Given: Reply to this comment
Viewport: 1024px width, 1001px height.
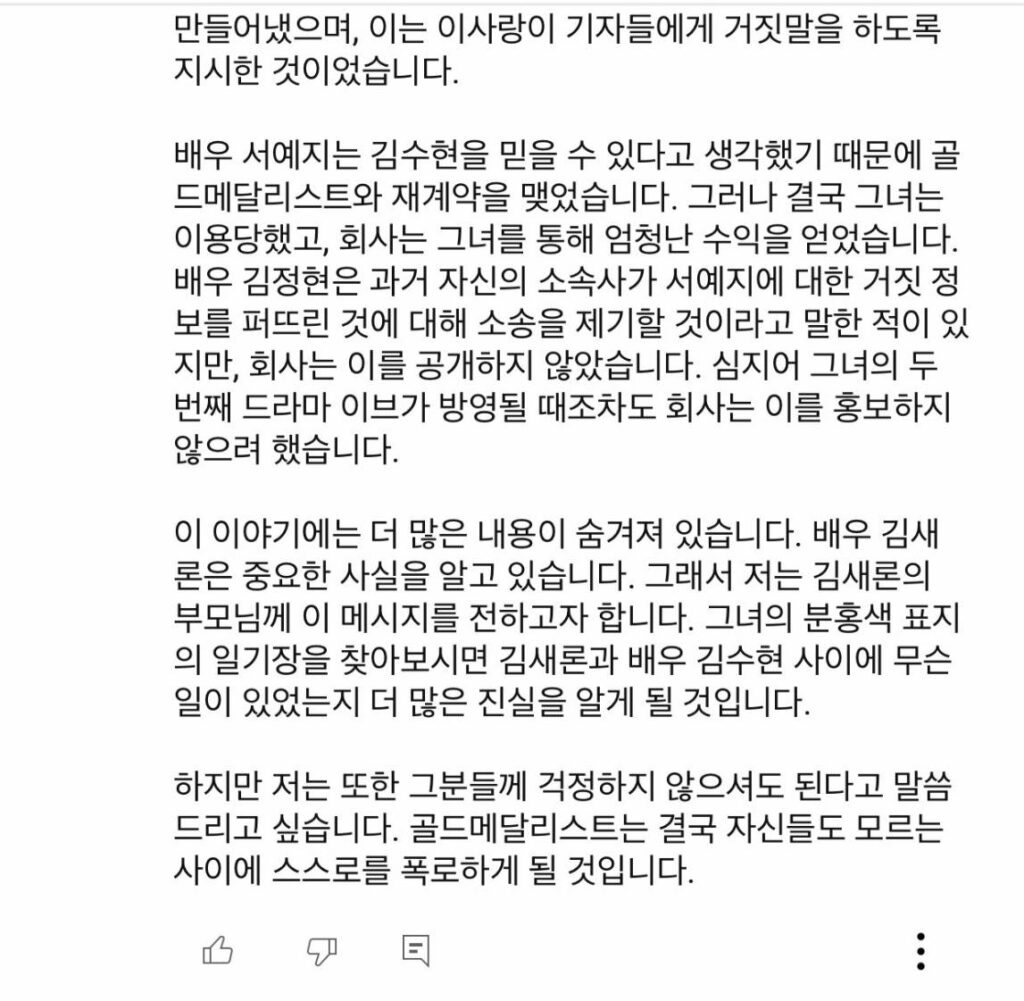Looking at the screenshot, I should pyautogui.click(x=416, y=949).
